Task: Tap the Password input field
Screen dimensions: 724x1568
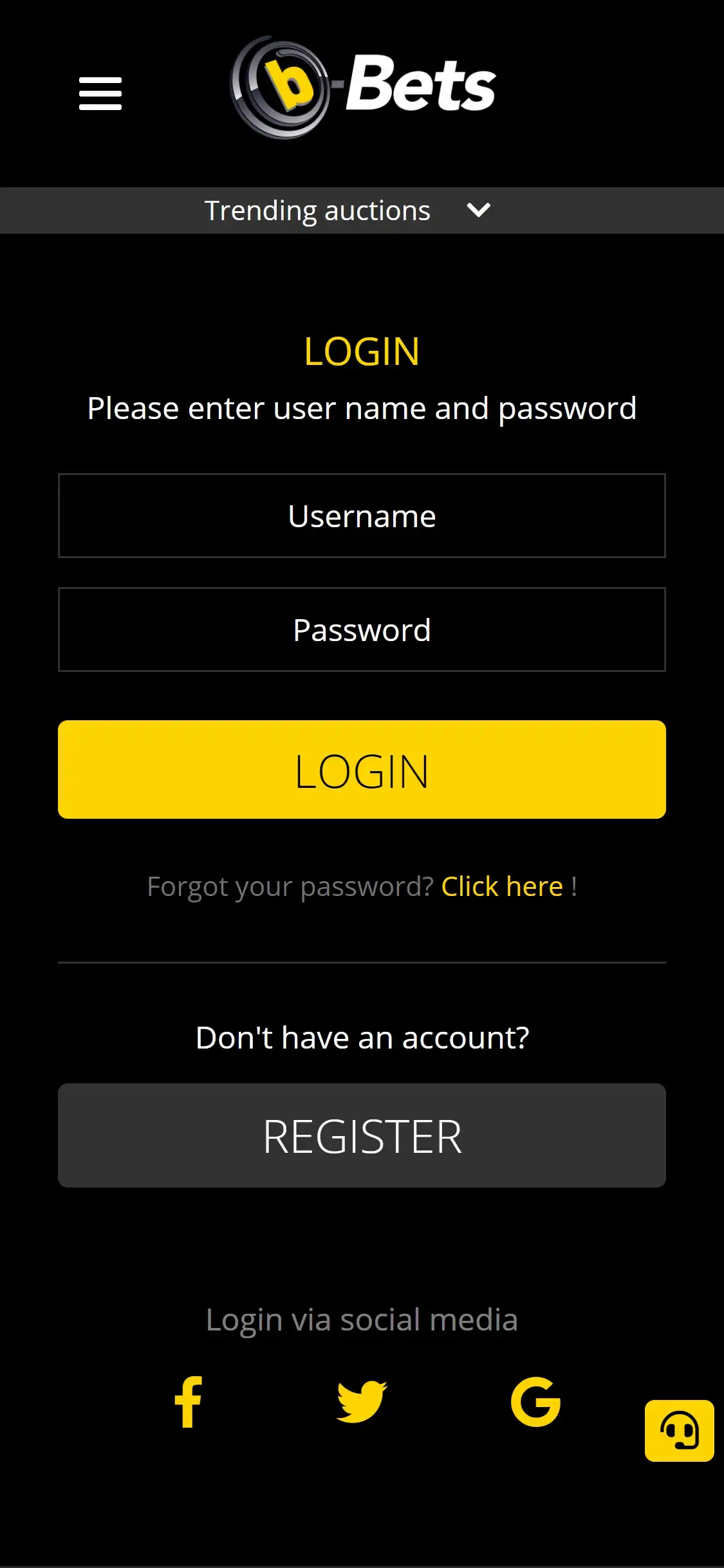Action: [362, 630]
